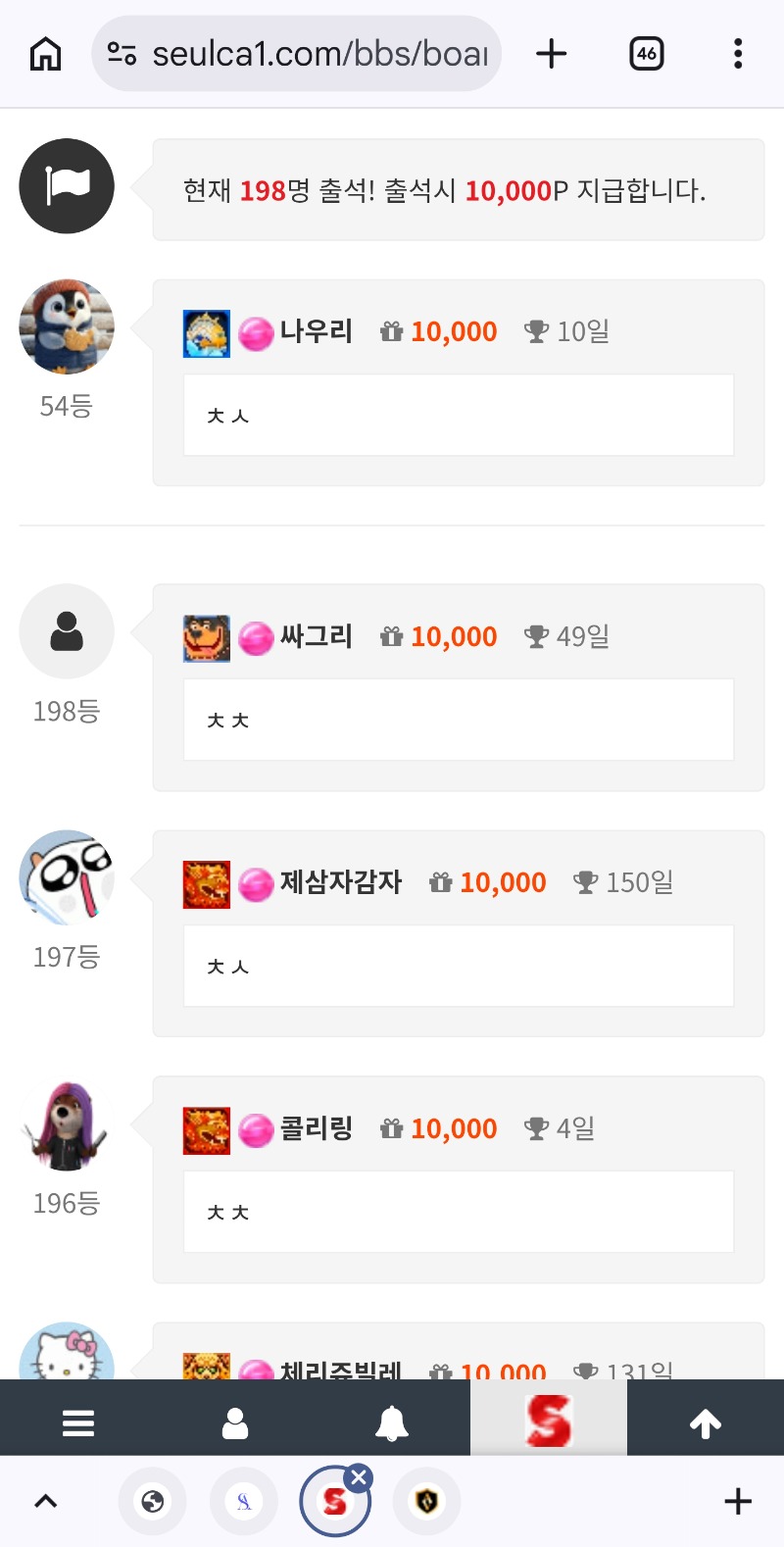Open 나우리's profile name
This screenshot has height=1547, width=784.
[x=316, y=331]
